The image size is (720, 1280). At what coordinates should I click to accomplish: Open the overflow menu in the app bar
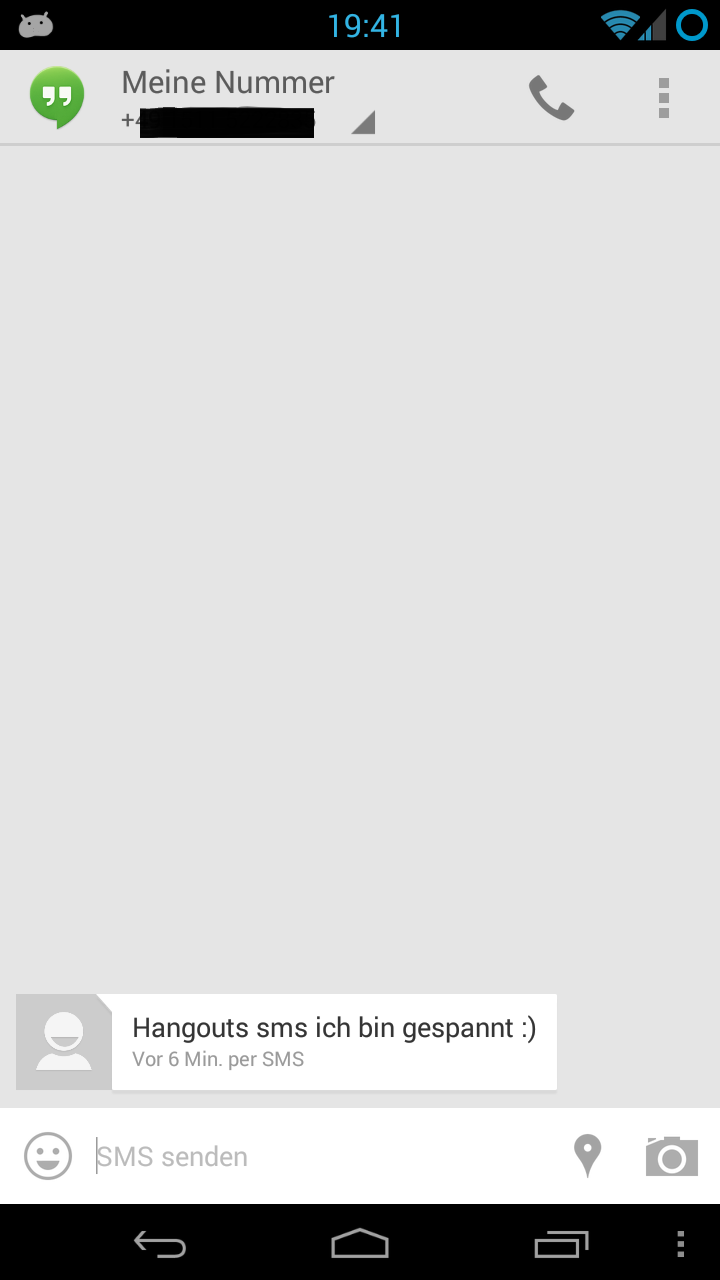pos(663,98)
